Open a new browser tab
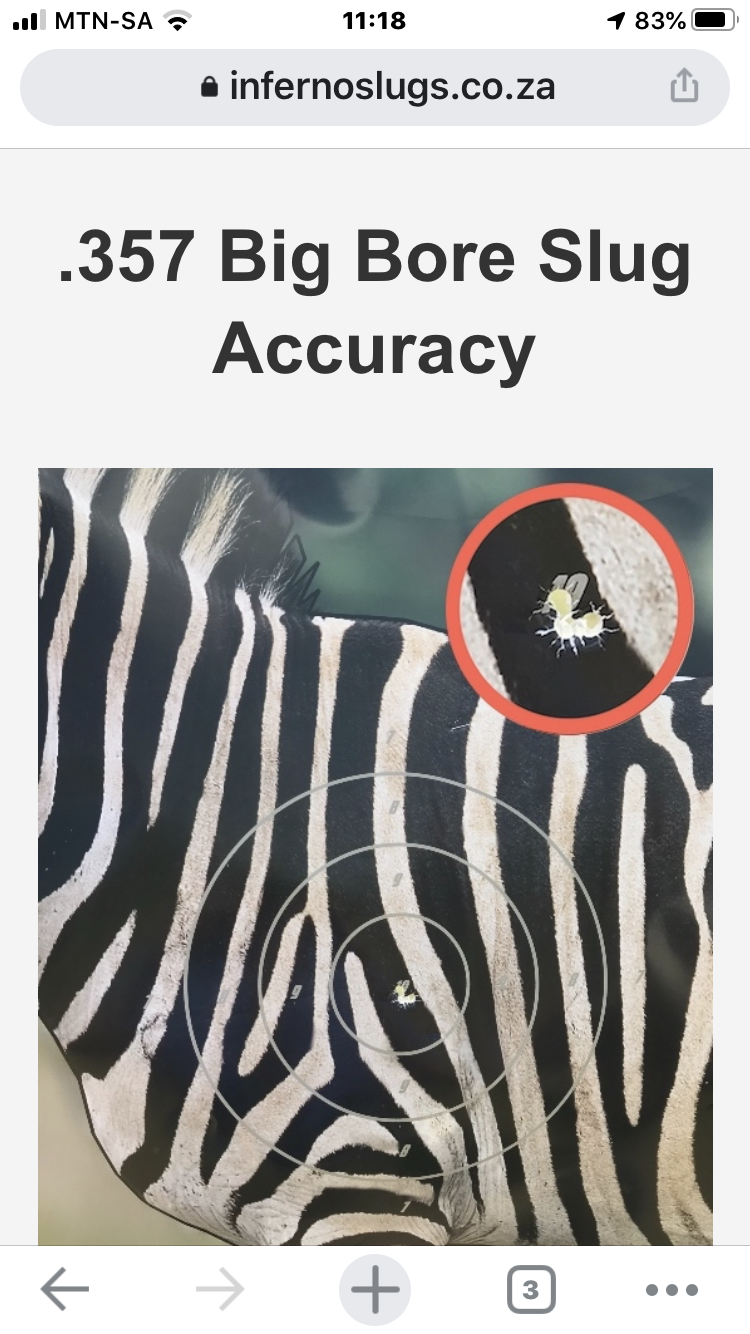 [375, 1290]
